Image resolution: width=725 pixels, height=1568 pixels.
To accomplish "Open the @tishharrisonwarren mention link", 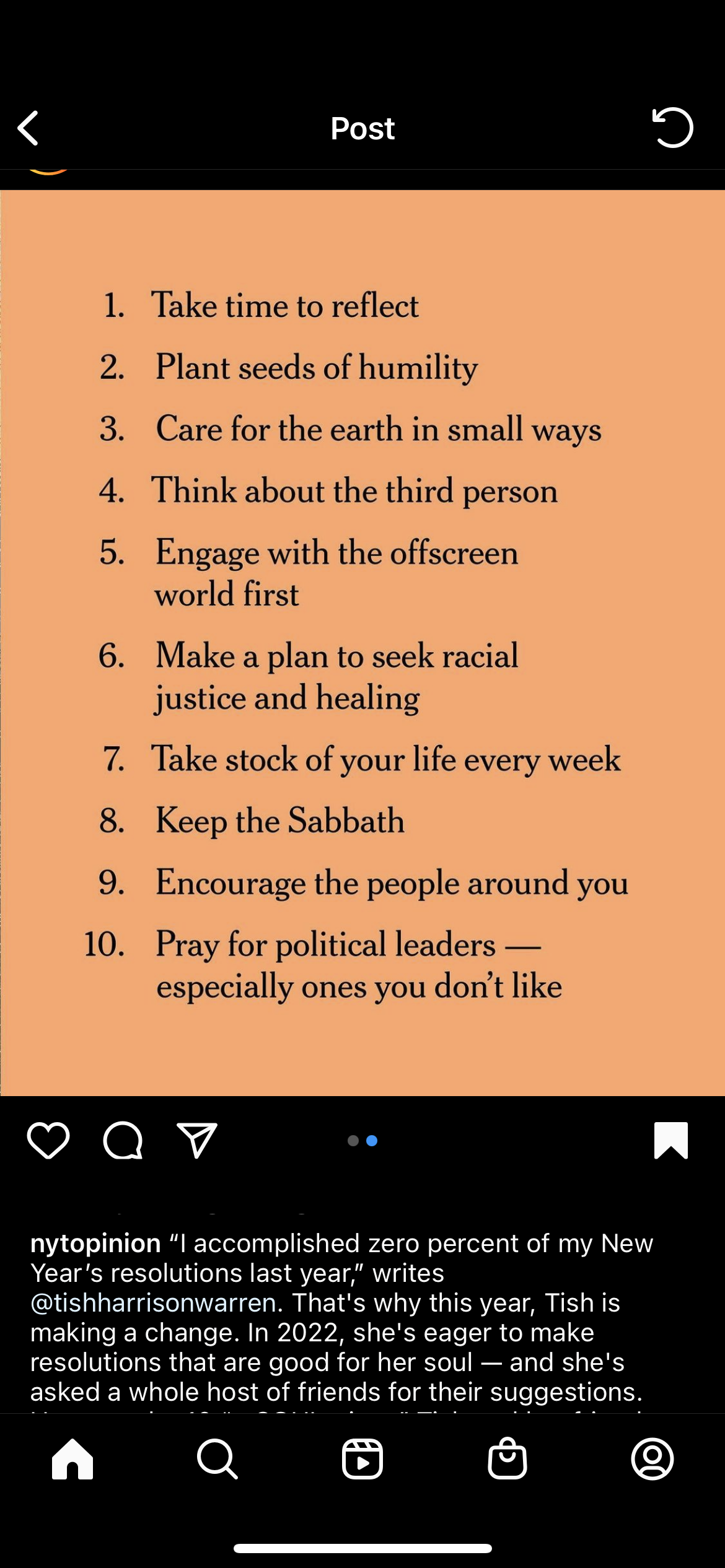I will pos(153,1303).
